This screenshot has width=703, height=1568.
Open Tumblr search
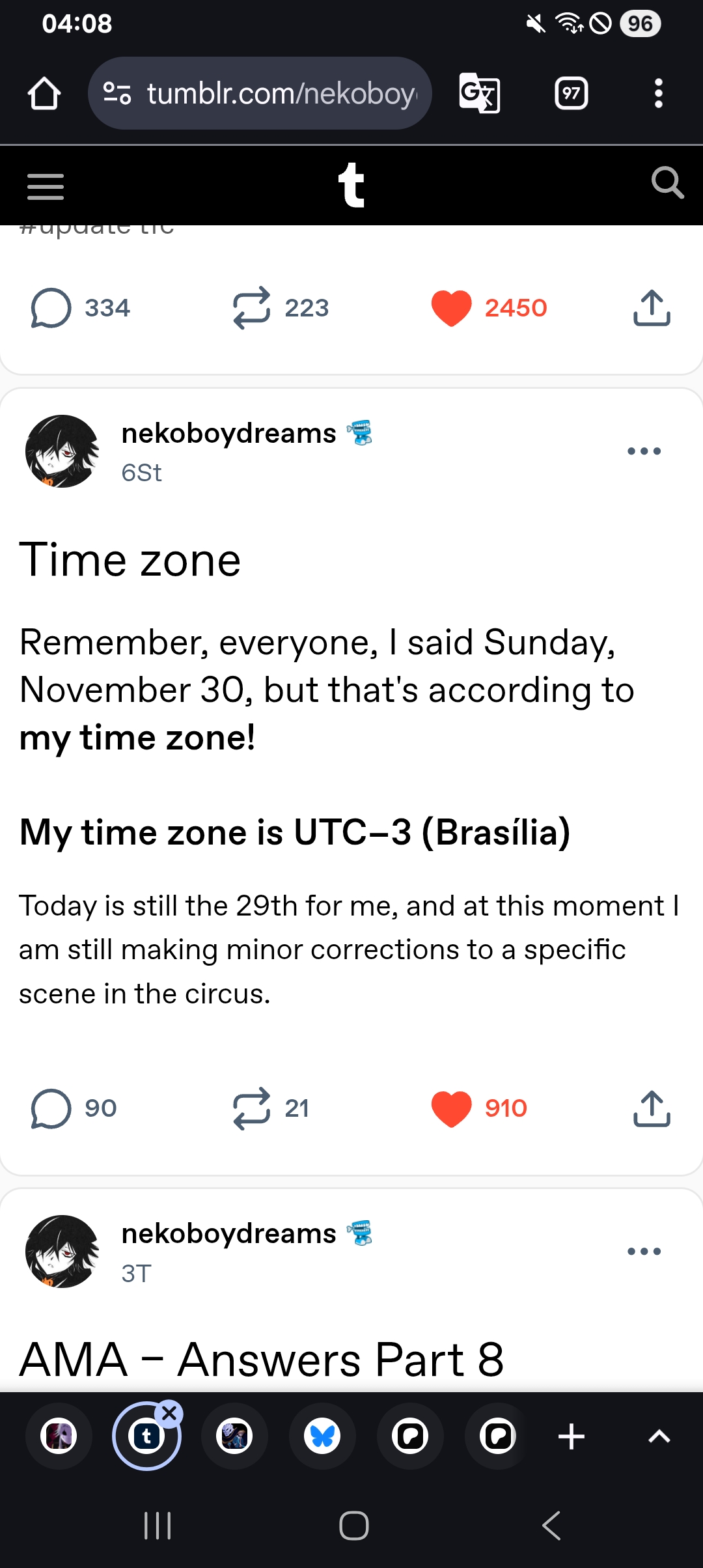pyautogui.click(x=667, y=183)
